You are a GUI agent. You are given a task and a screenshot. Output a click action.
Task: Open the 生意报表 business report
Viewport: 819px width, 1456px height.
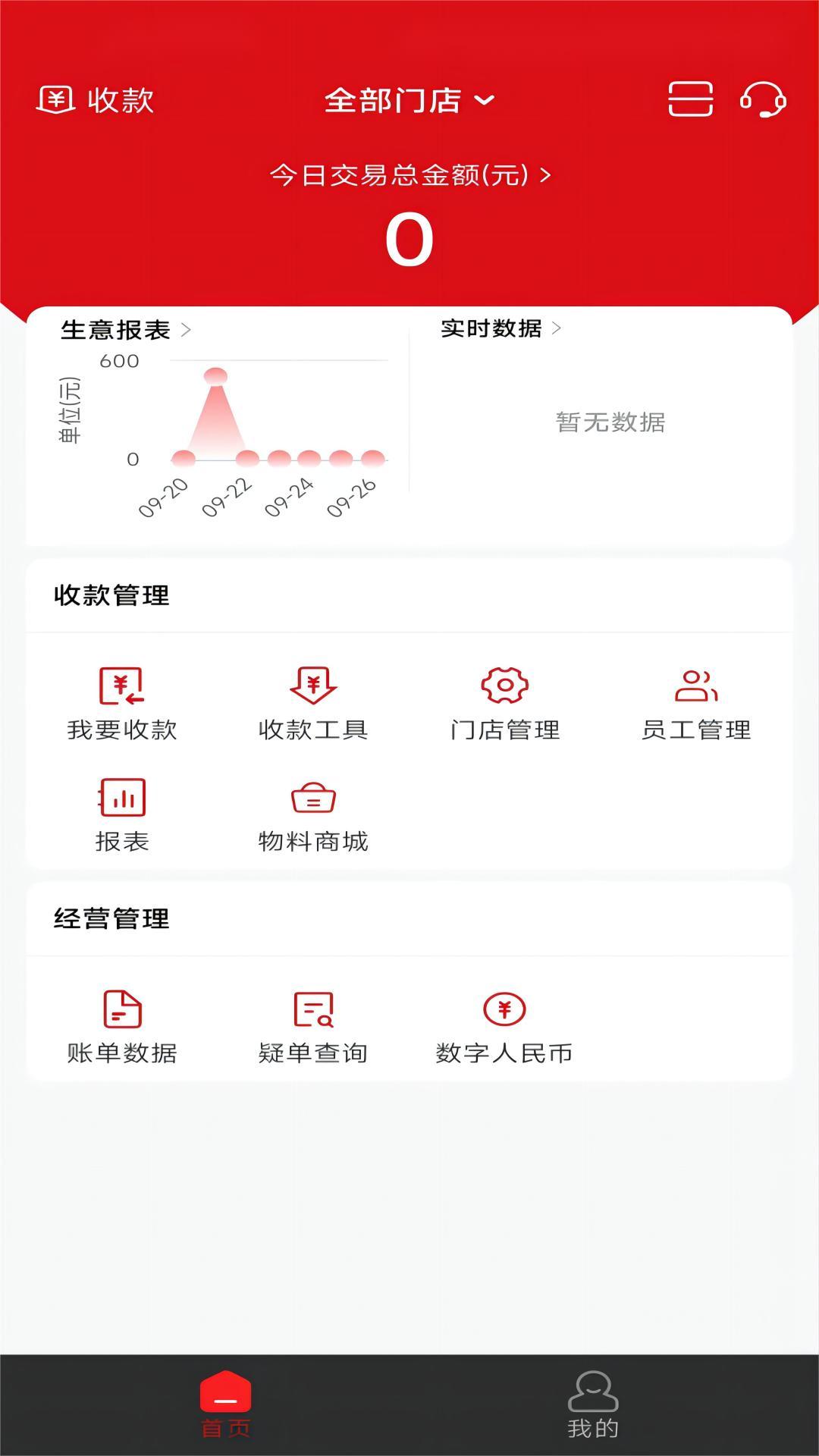[x=125, y=330]
